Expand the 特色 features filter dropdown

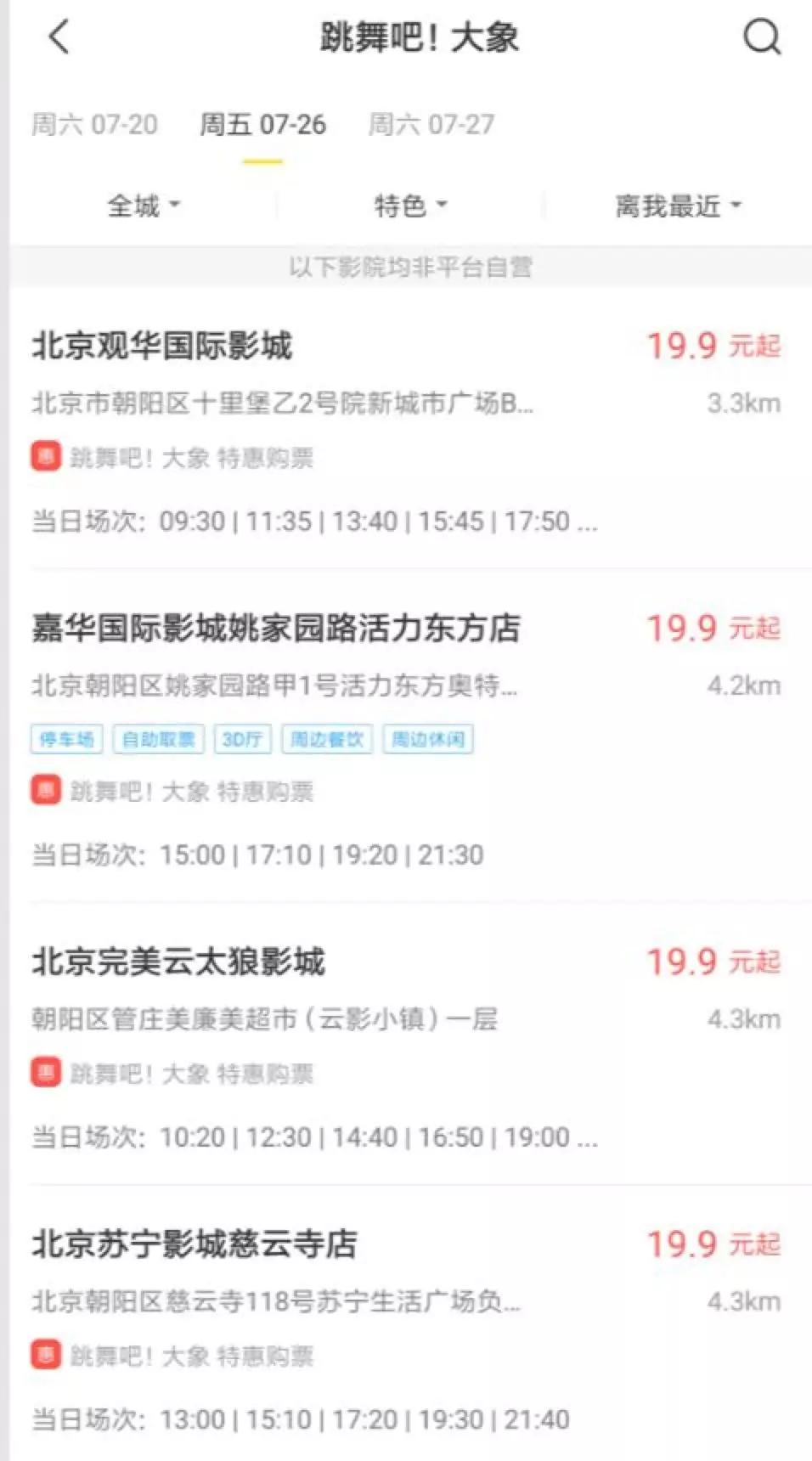pos(411,206)
